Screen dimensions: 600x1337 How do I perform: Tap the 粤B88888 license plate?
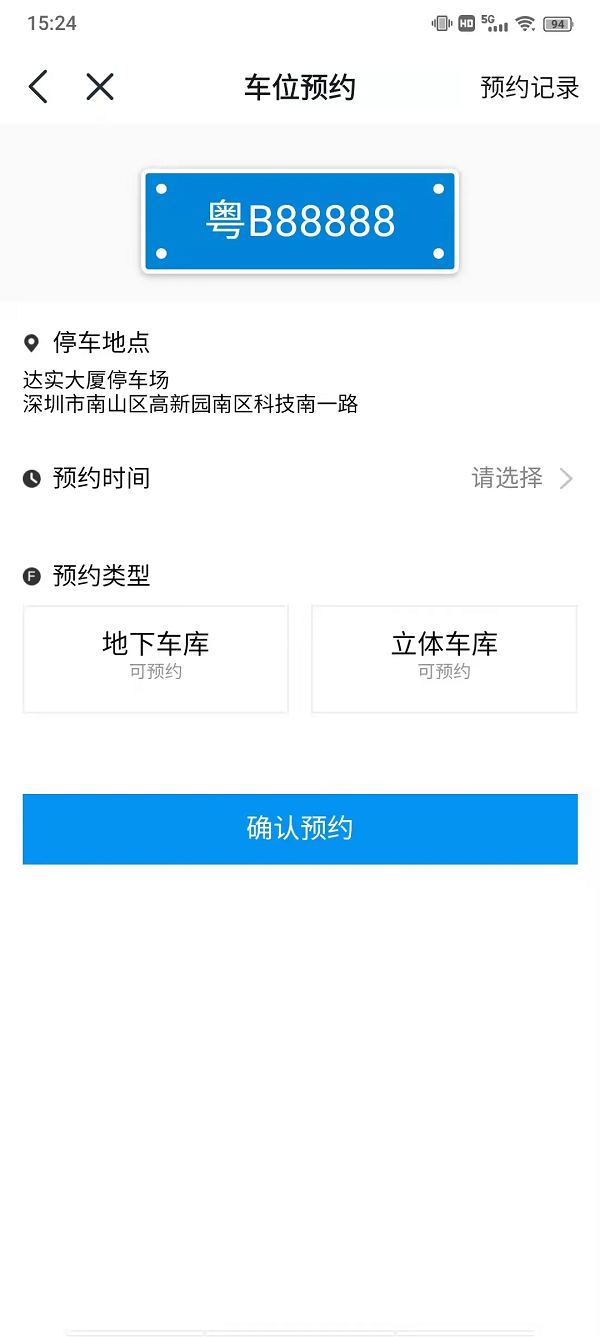(x=300, y=221)
